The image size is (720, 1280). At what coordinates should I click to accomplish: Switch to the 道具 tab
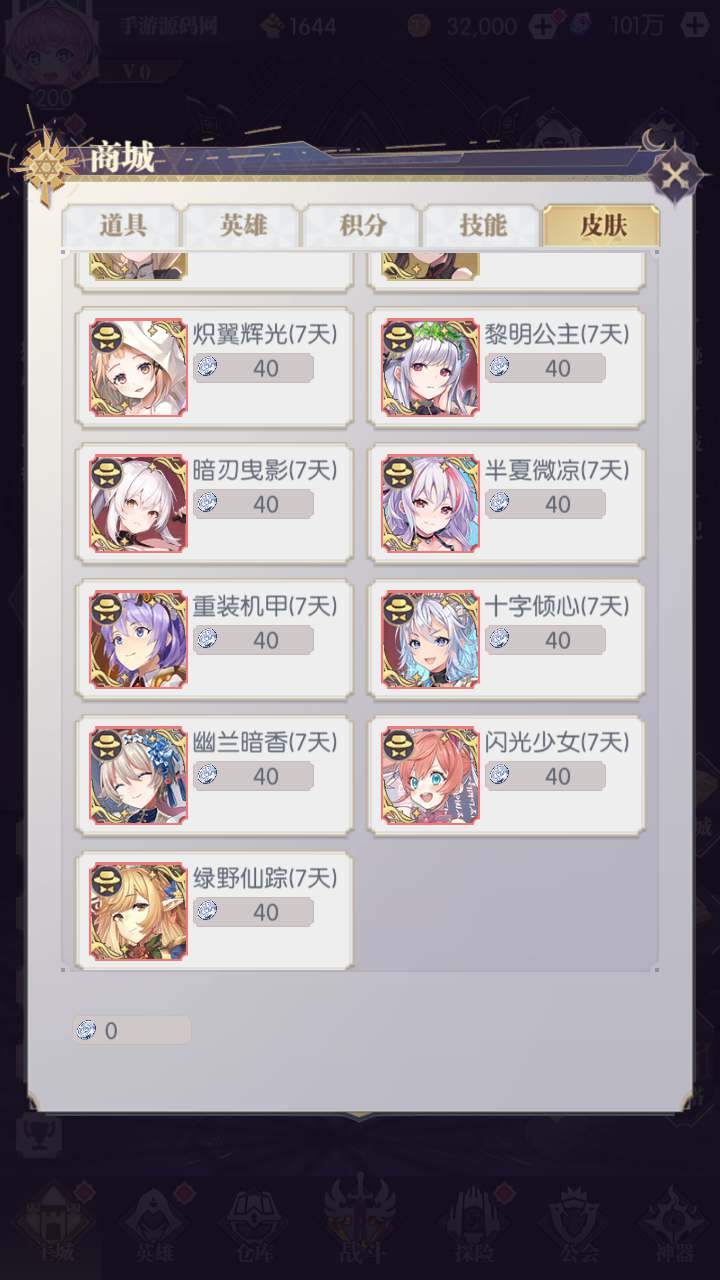[x=122, y=225]
